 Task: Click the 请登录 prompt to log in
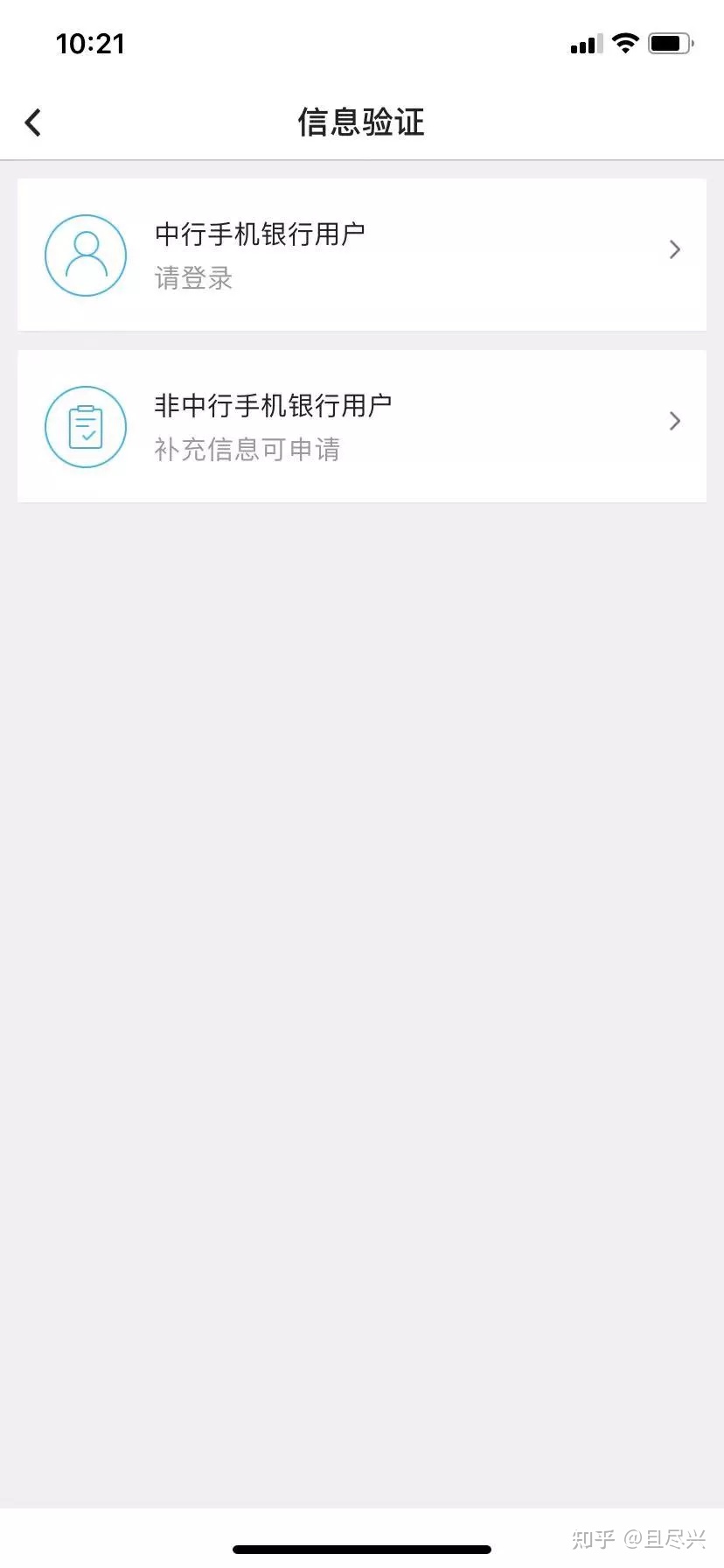(x=193, y=278)
